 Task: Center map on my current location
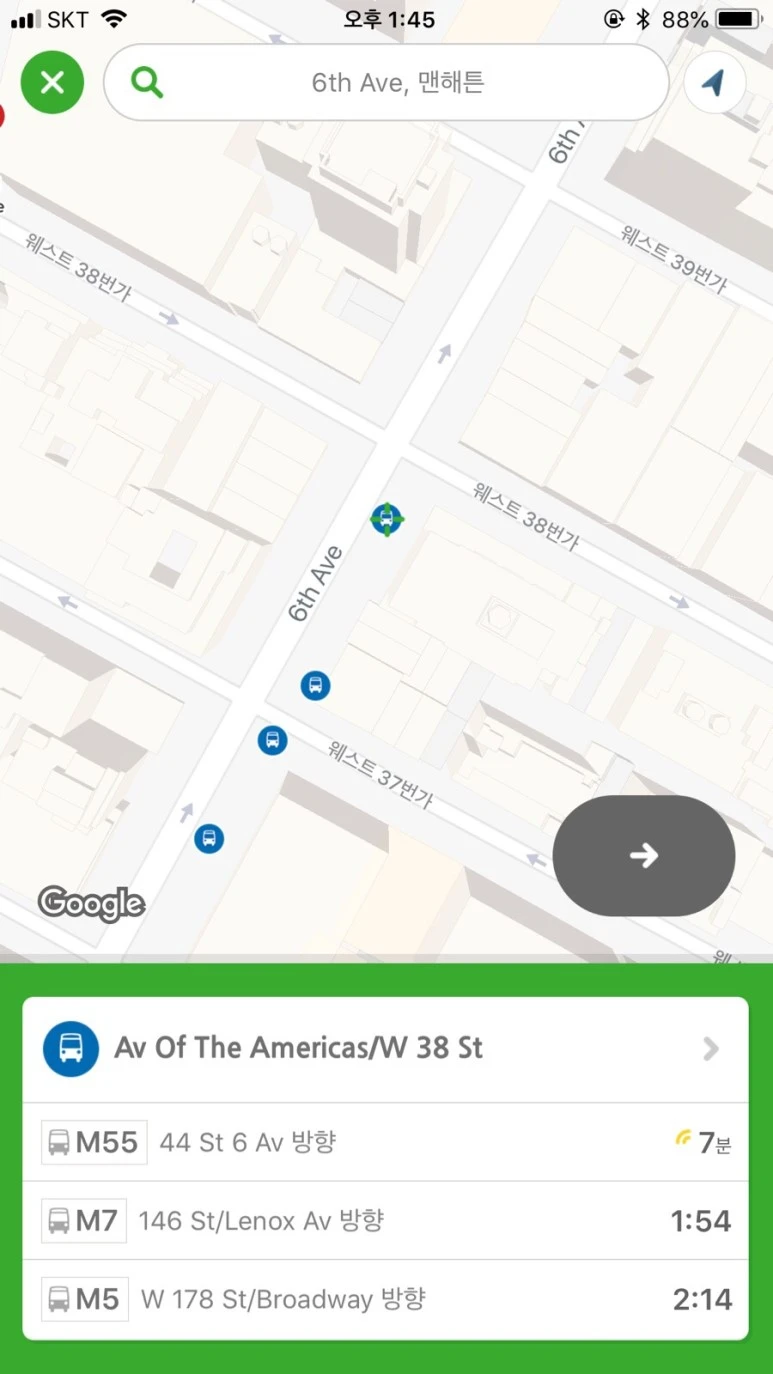[714, 83]
